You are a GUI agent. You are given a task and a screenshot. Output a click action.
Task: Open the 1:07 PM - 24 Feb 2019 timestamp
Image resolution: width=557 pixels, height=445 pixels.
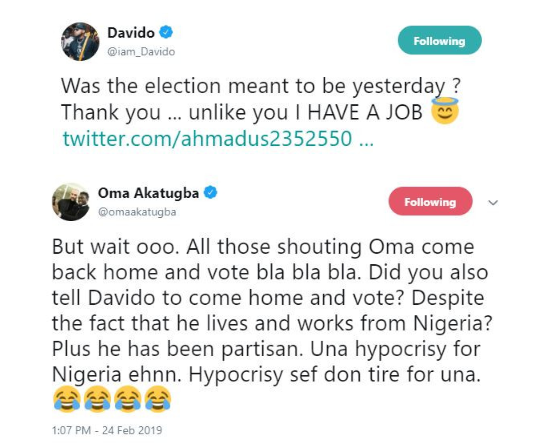(x=107, y=430)
